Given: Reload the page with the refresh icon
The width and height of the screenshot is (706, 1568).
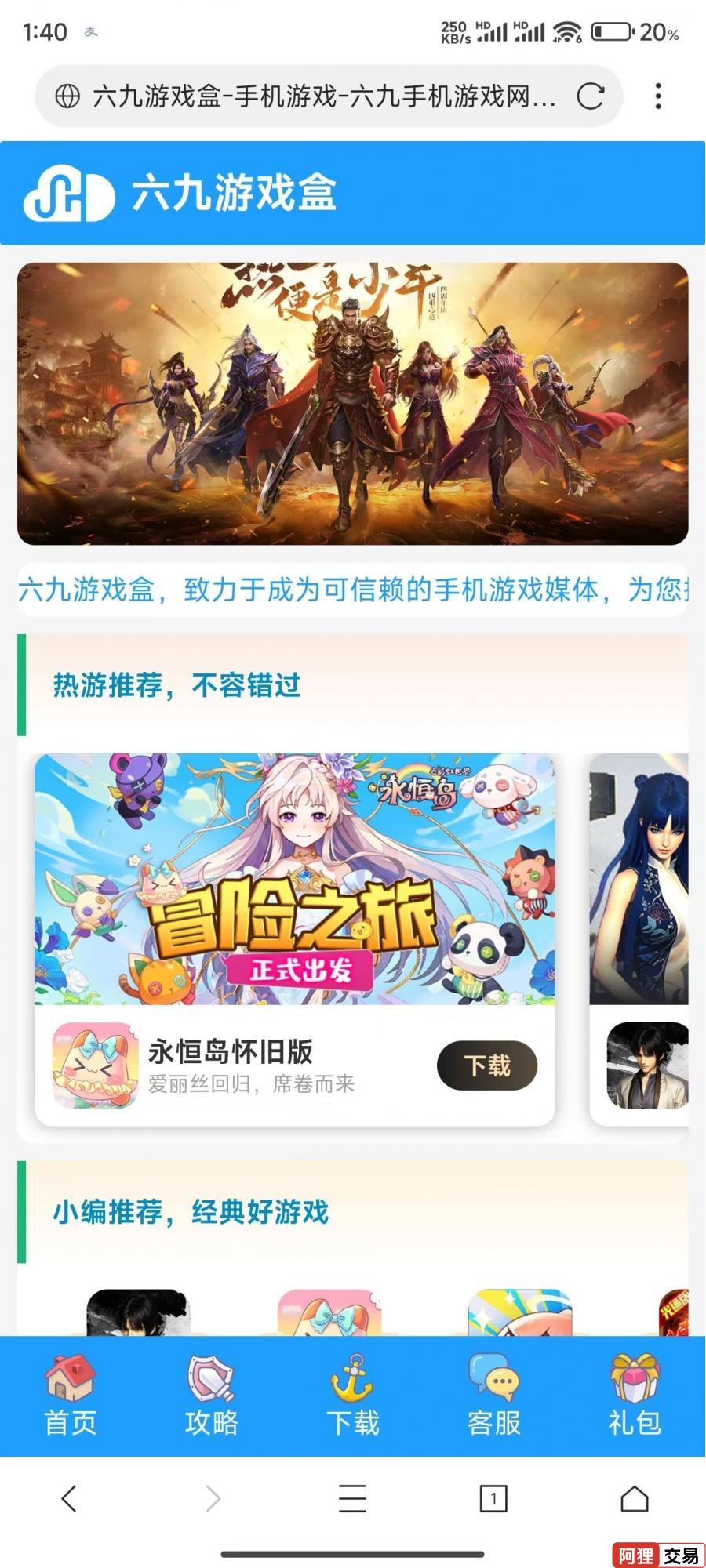Looking at the screenshot, I should pos(590,96).
